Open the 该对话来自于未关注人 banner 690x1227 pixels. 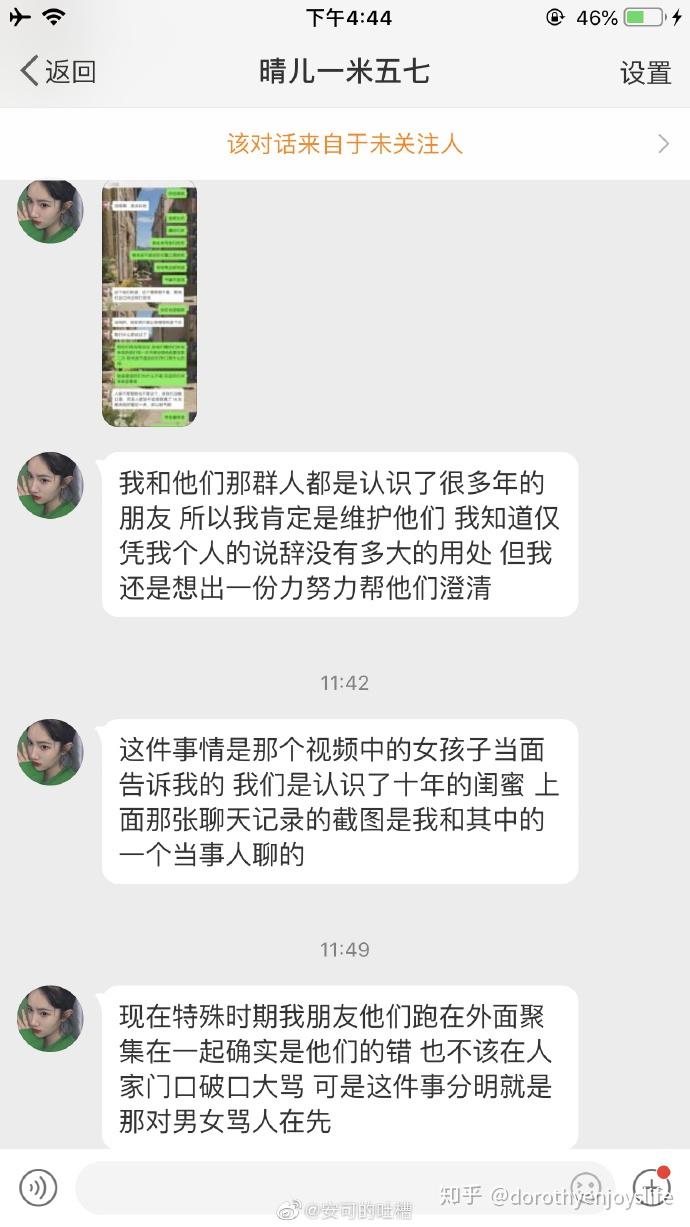pyautogui.click(x=345, y=144)
